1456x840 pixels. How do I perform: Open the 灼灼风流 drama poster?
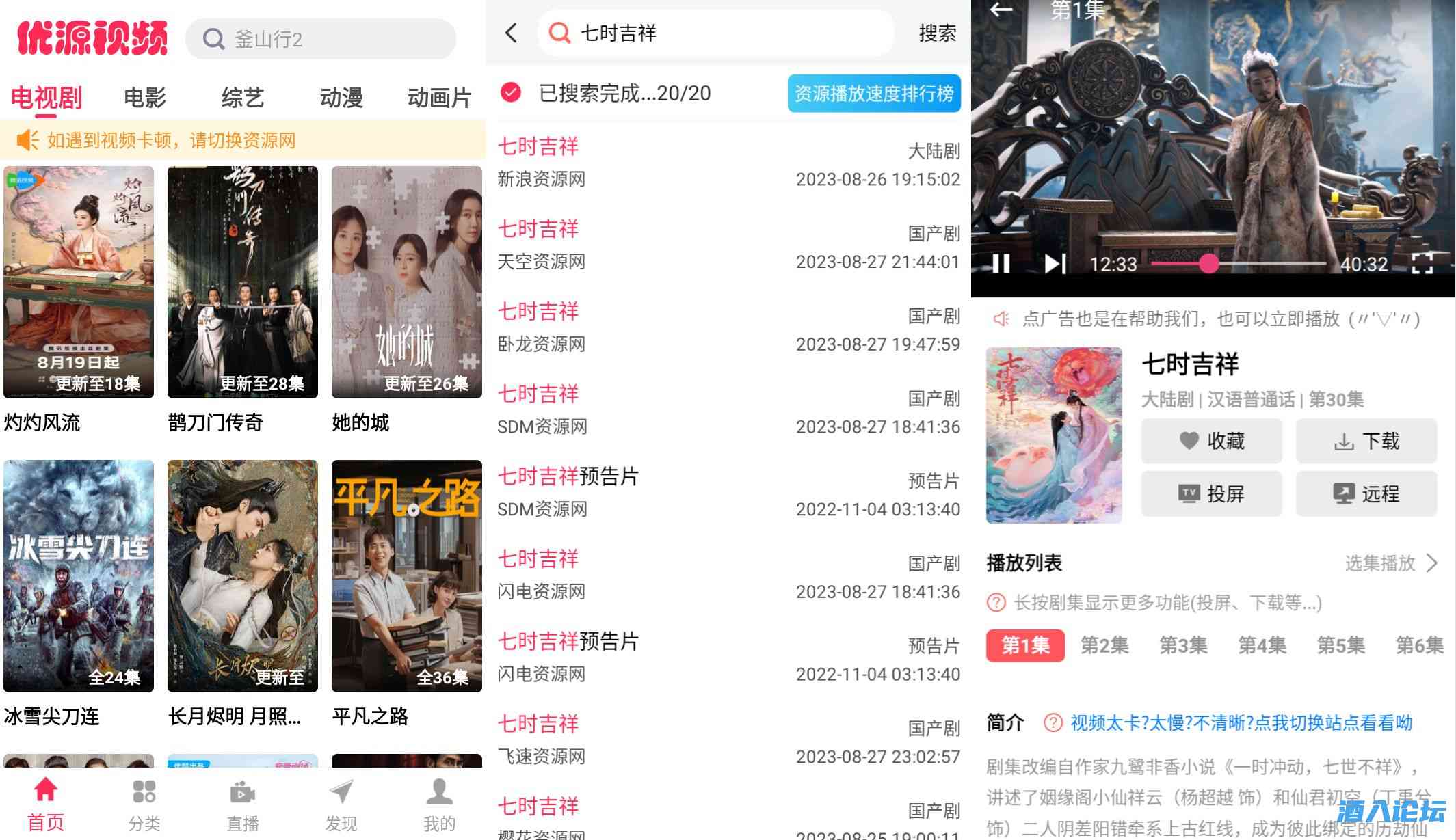click(x=79, y=282)
